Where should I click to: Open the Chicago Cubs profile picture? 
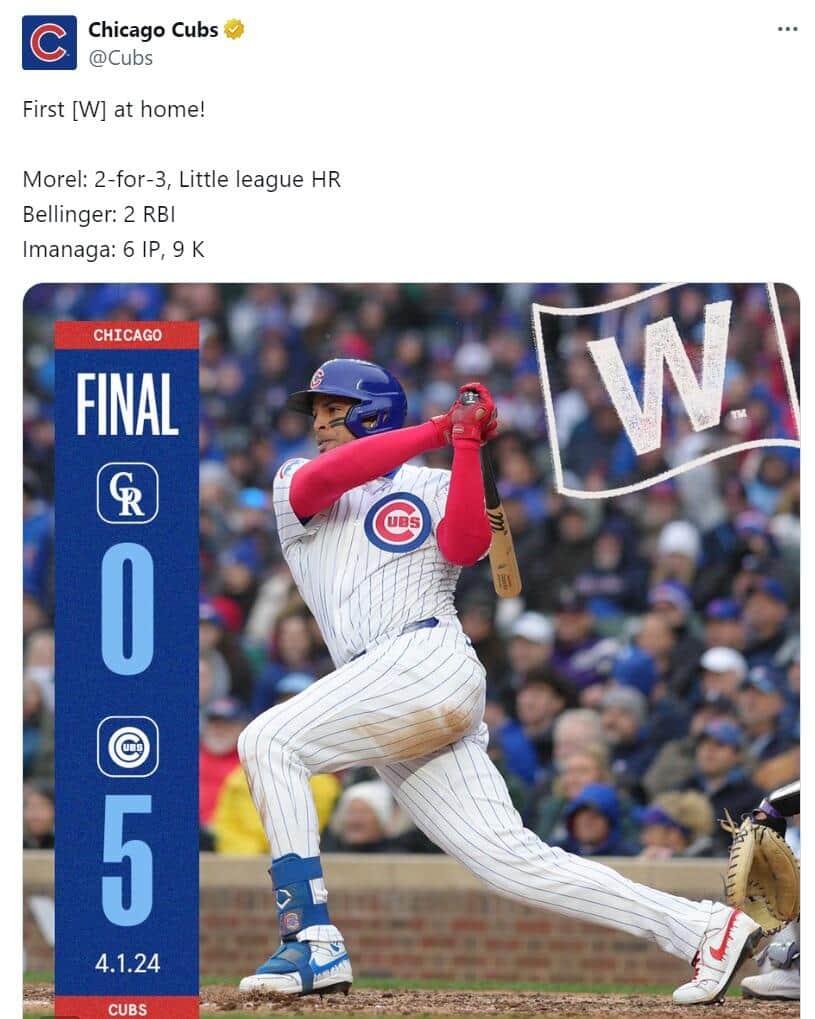[x=49, y=43]
